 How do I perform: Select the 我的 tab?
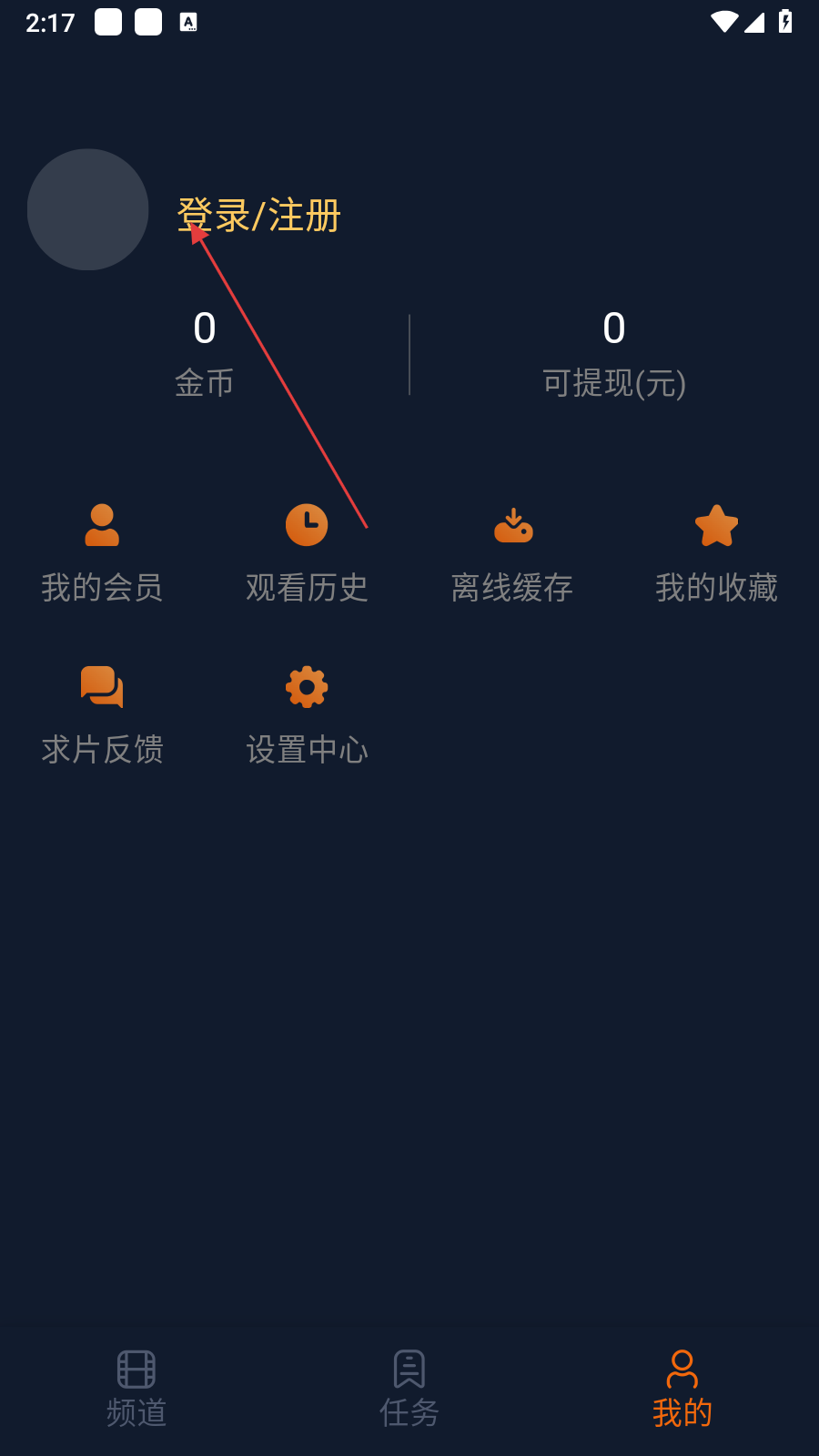coord(682,1389)
